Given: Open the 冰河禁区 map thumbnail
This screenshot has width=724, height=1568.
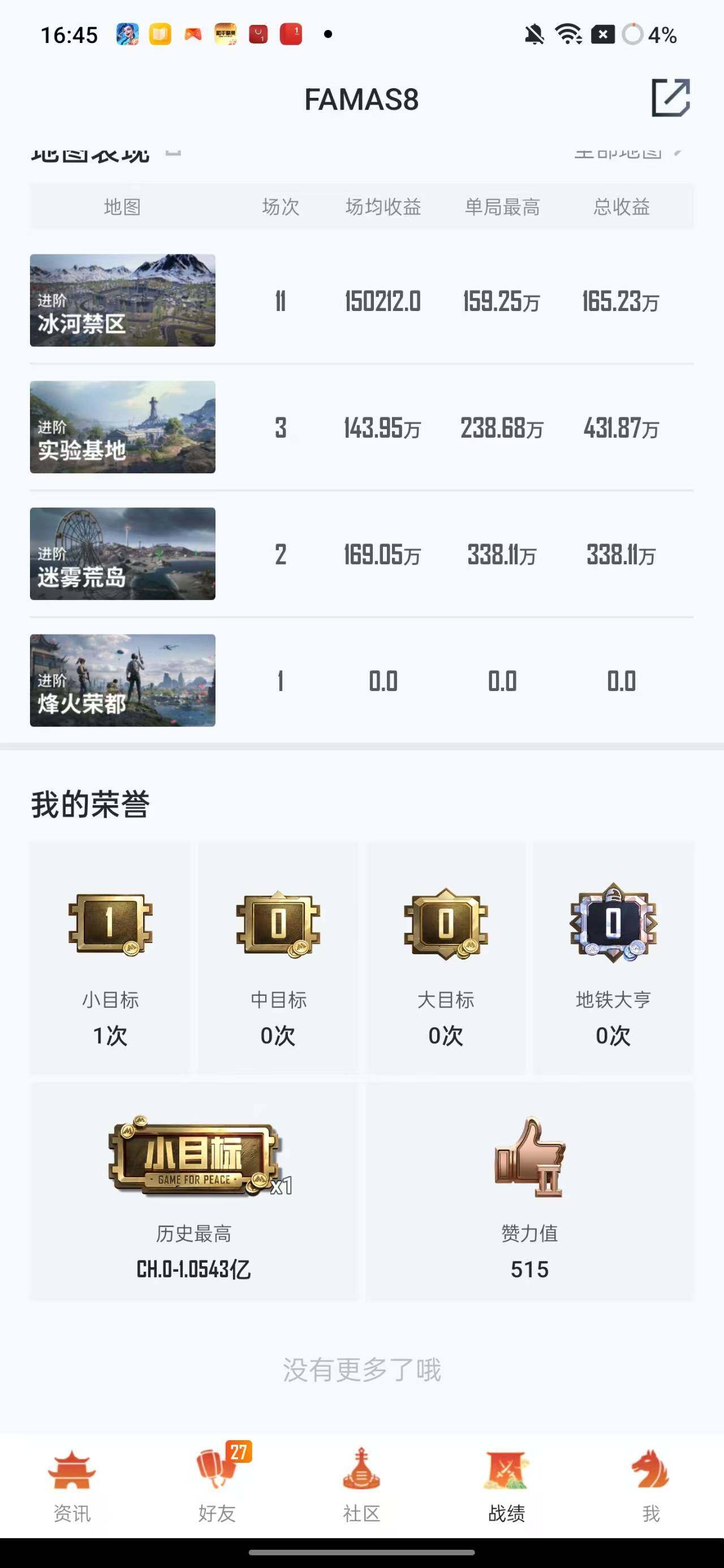Looking at the screenshot, I should click(x=122, y=301).
